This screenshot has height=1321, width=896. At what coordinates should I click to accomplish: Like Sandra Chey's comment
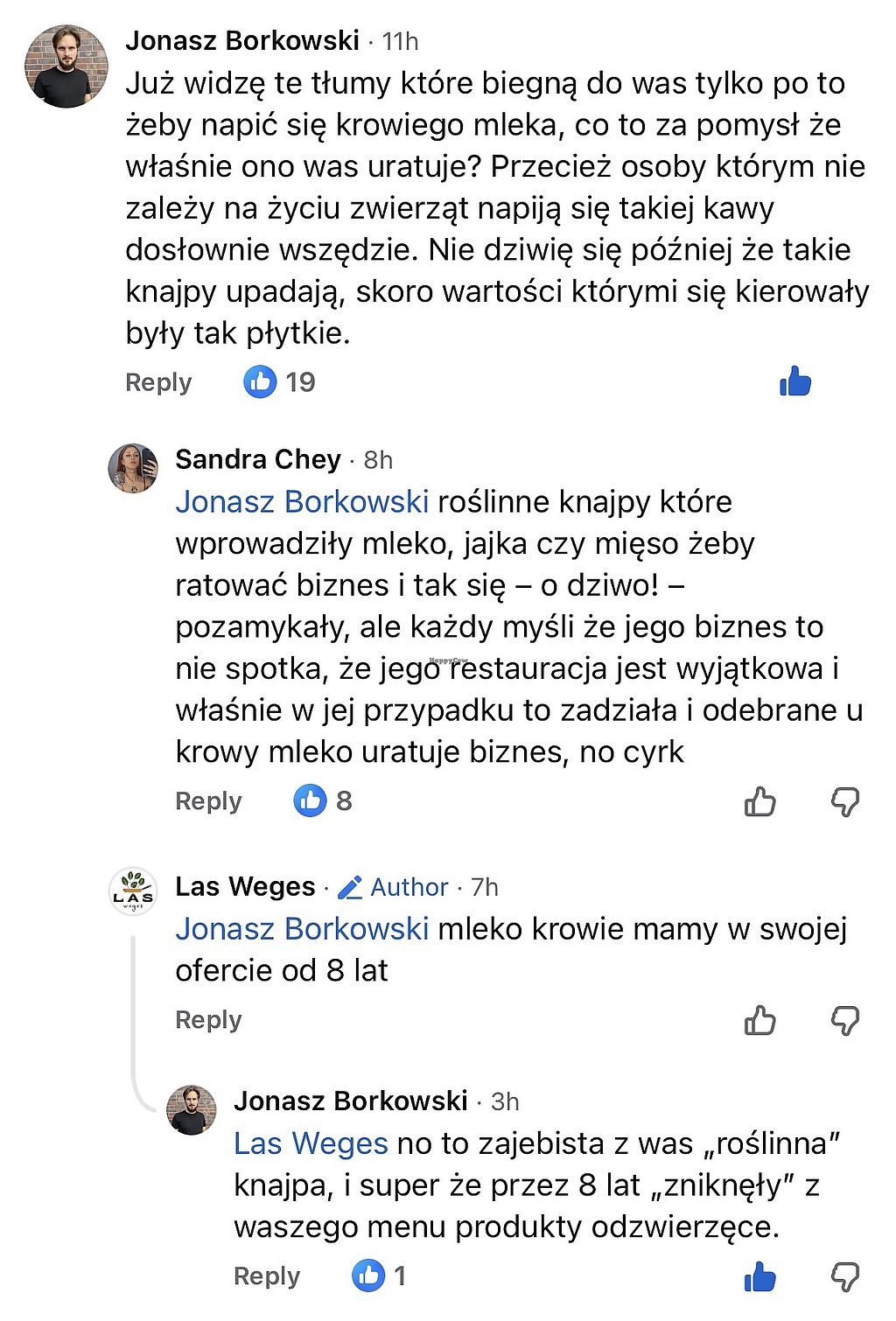[759, 801]
